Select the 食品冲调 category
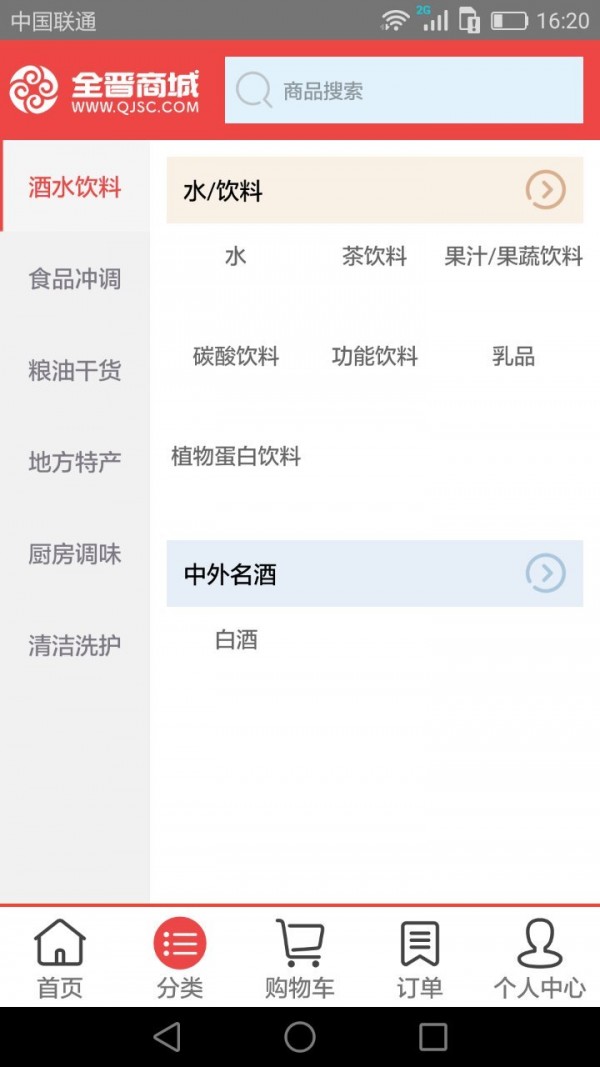Screen dimensions: 600x1067 [x=75, y=279]
